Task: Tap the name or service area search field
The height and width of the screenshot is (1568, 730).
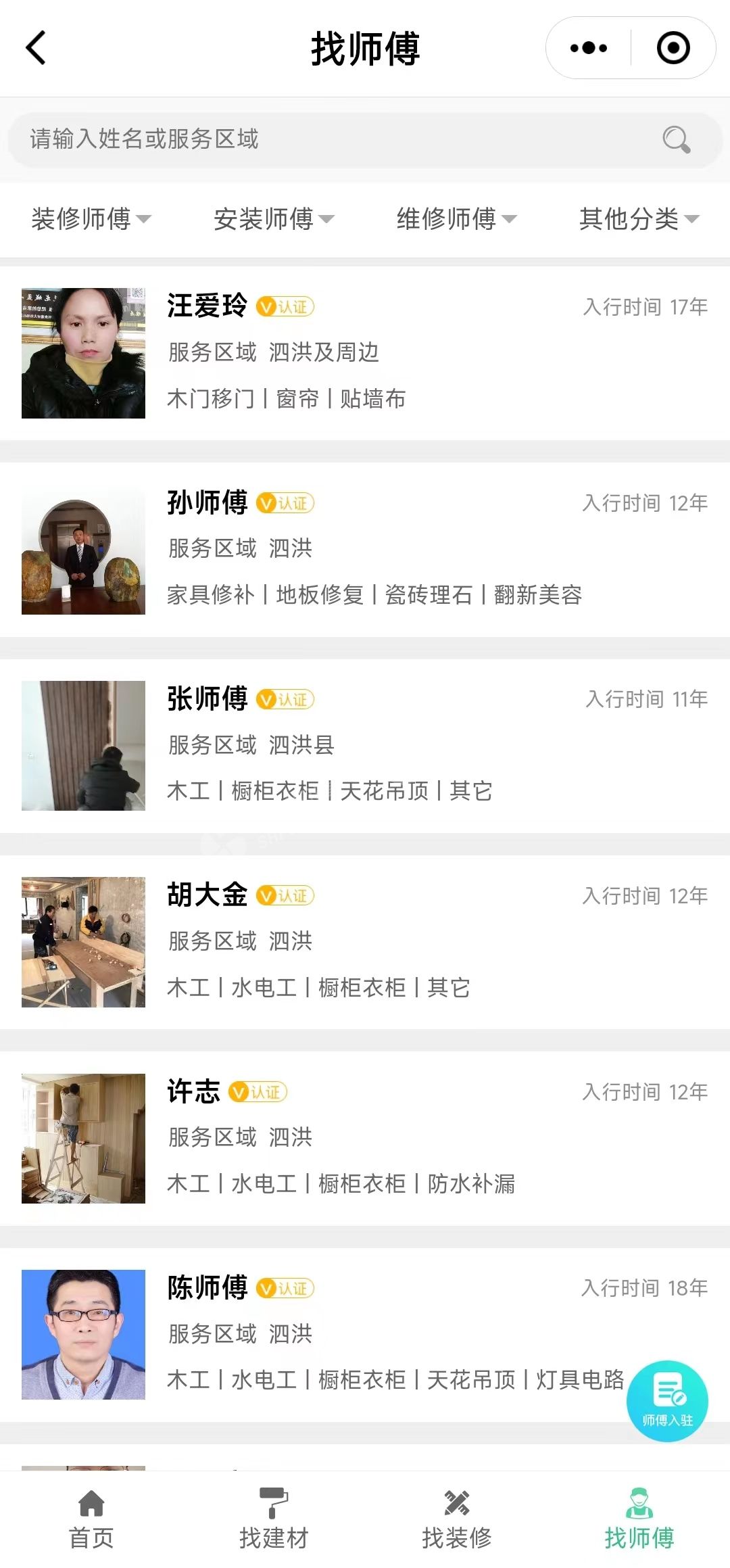Action: [324, 139]
